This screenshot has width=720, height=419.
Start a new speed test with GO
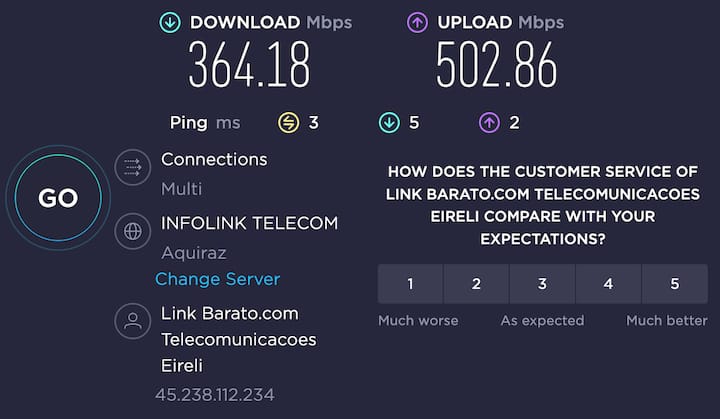(x=58, y=198)
